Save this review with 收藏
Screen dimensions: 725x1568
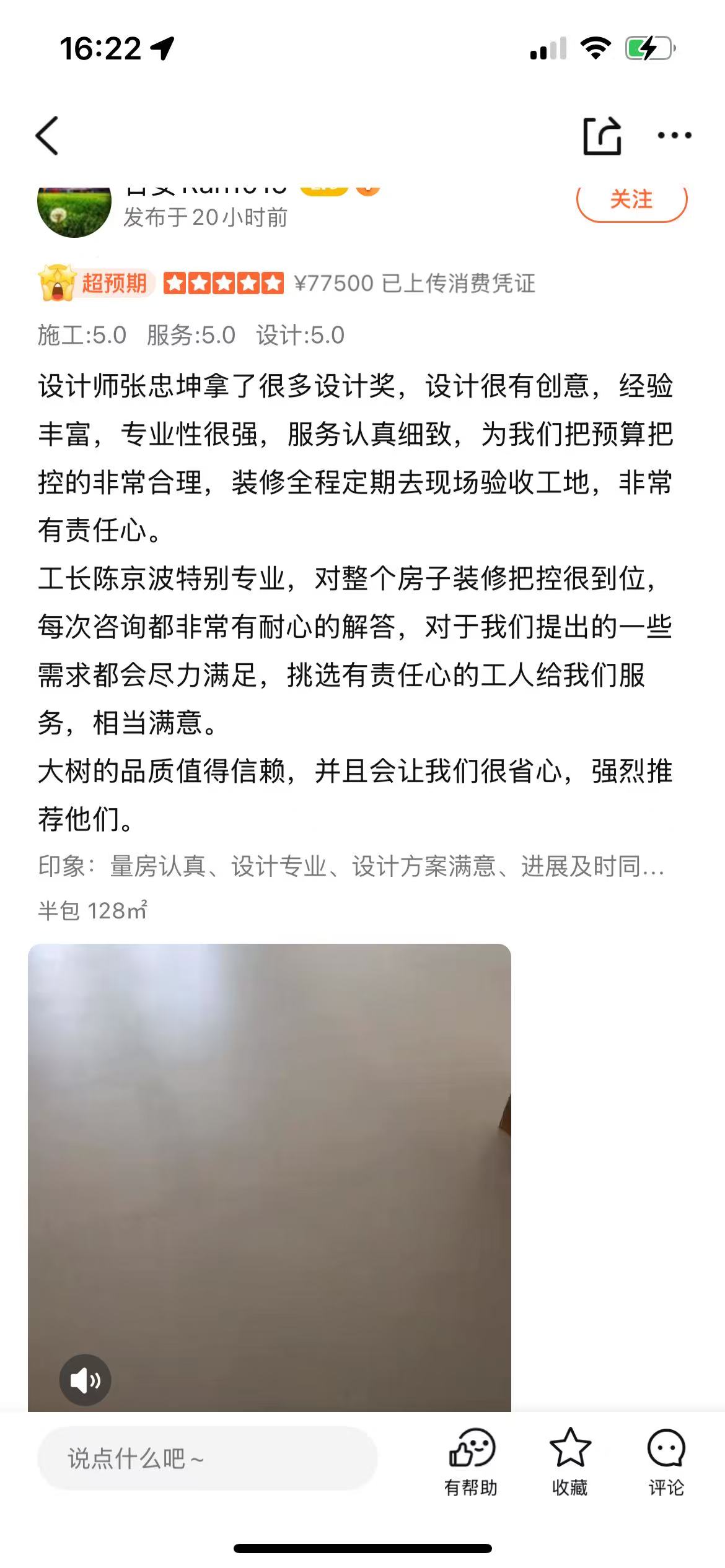tap(569, 1461)
